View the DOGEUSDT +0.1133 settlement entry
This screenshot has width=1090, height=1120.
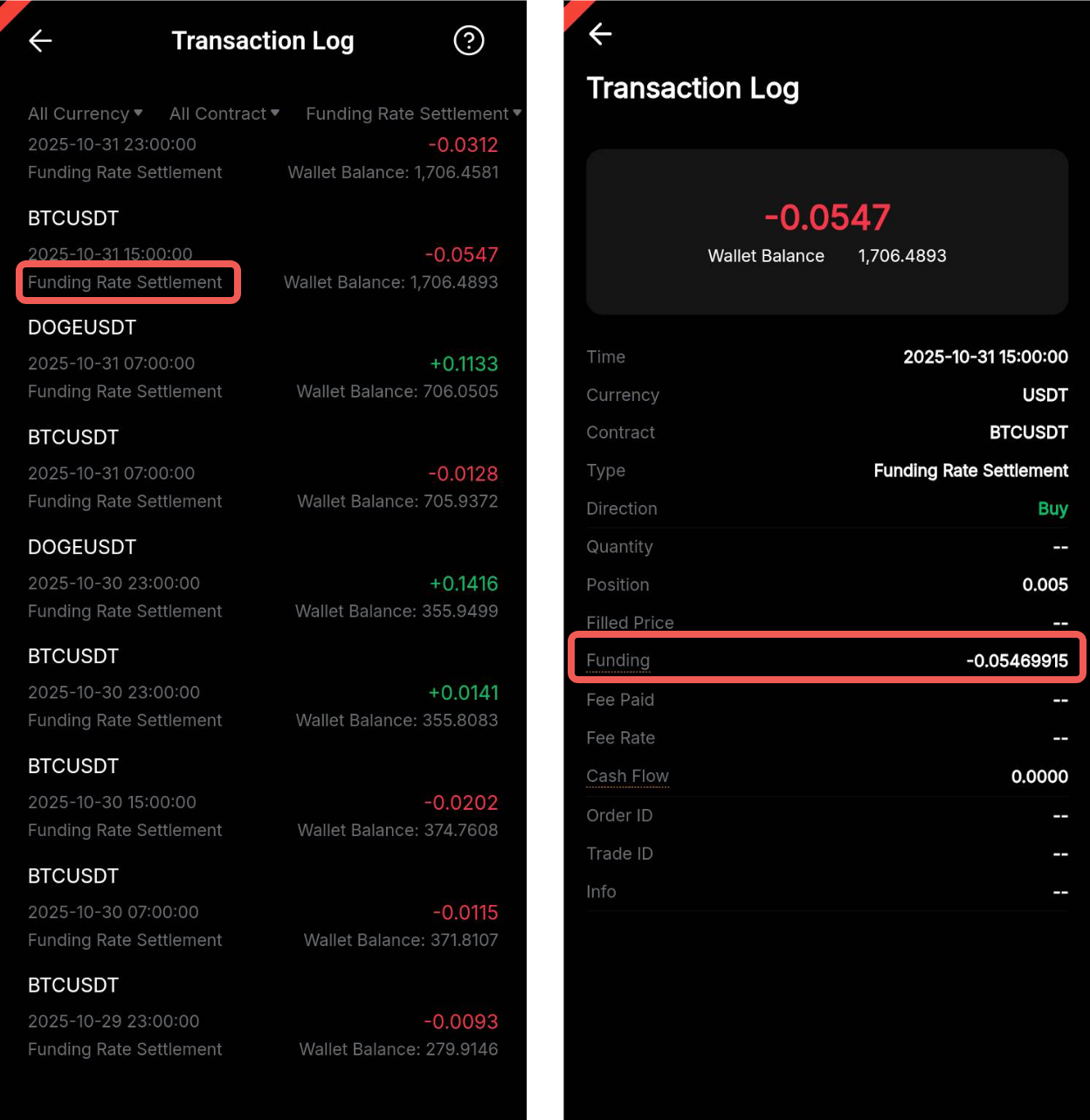[x=262, y=363]
